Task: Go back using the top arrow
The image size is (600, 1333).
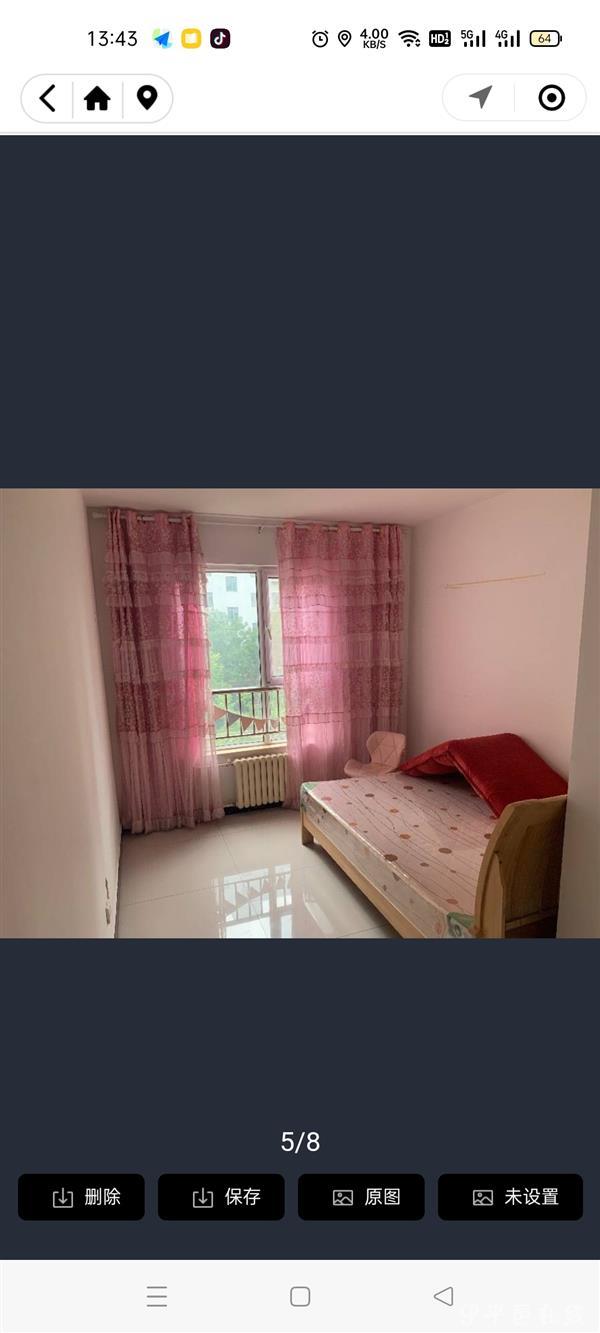Action: click(47, 98)
